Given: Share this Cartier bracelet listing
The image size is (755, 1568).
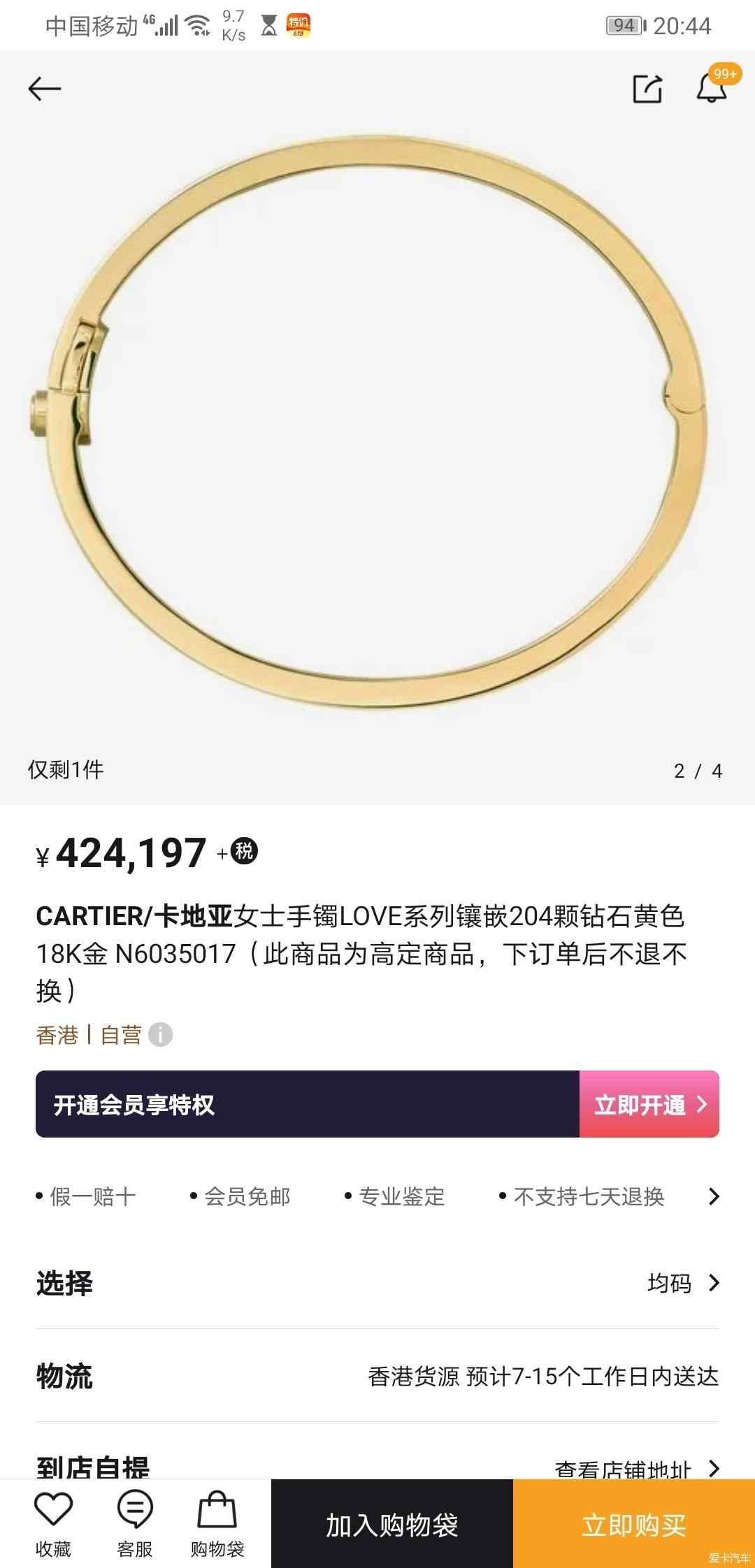Looking at the screenshot, I should pyautogui.click(x=647, y=89).
